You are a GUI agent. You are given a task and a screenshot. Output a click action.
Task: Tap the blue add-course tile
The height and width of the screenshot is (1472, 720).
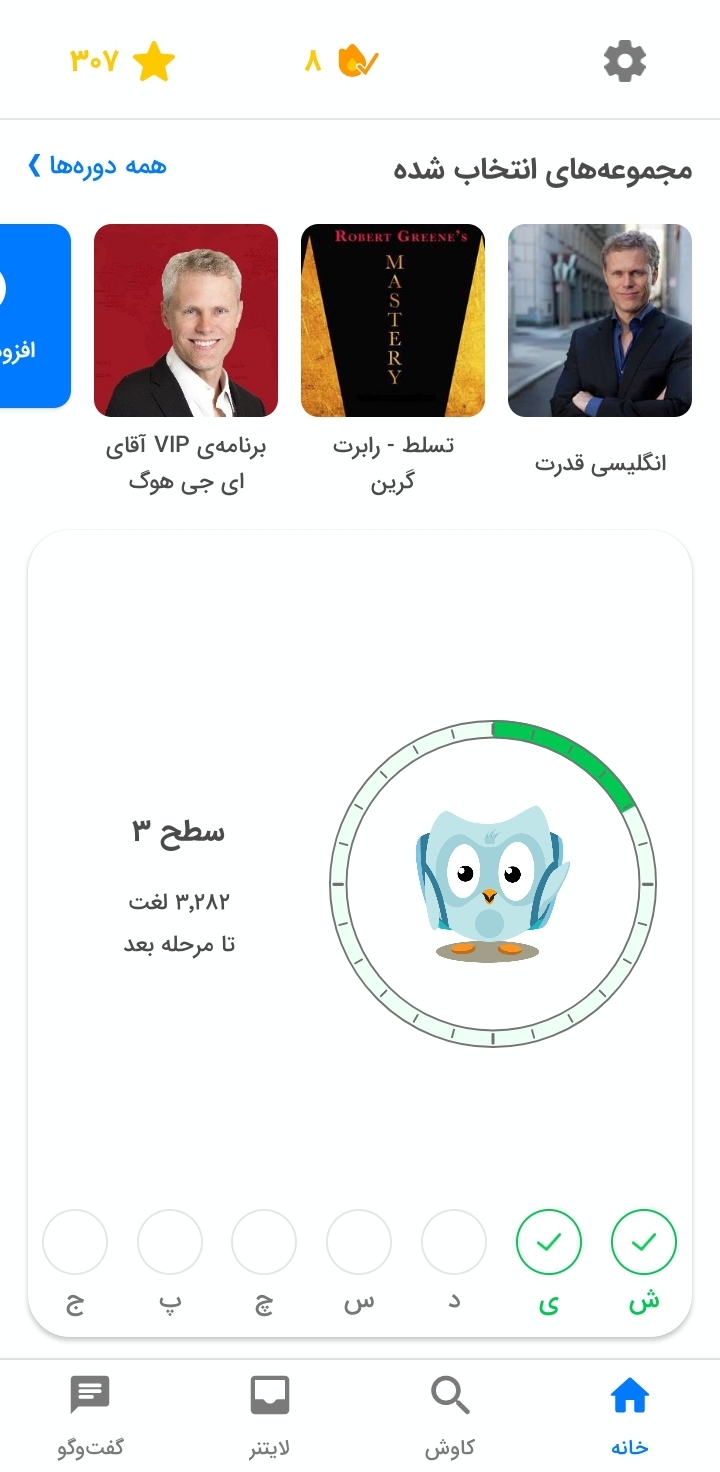click(x=35, y=316)
